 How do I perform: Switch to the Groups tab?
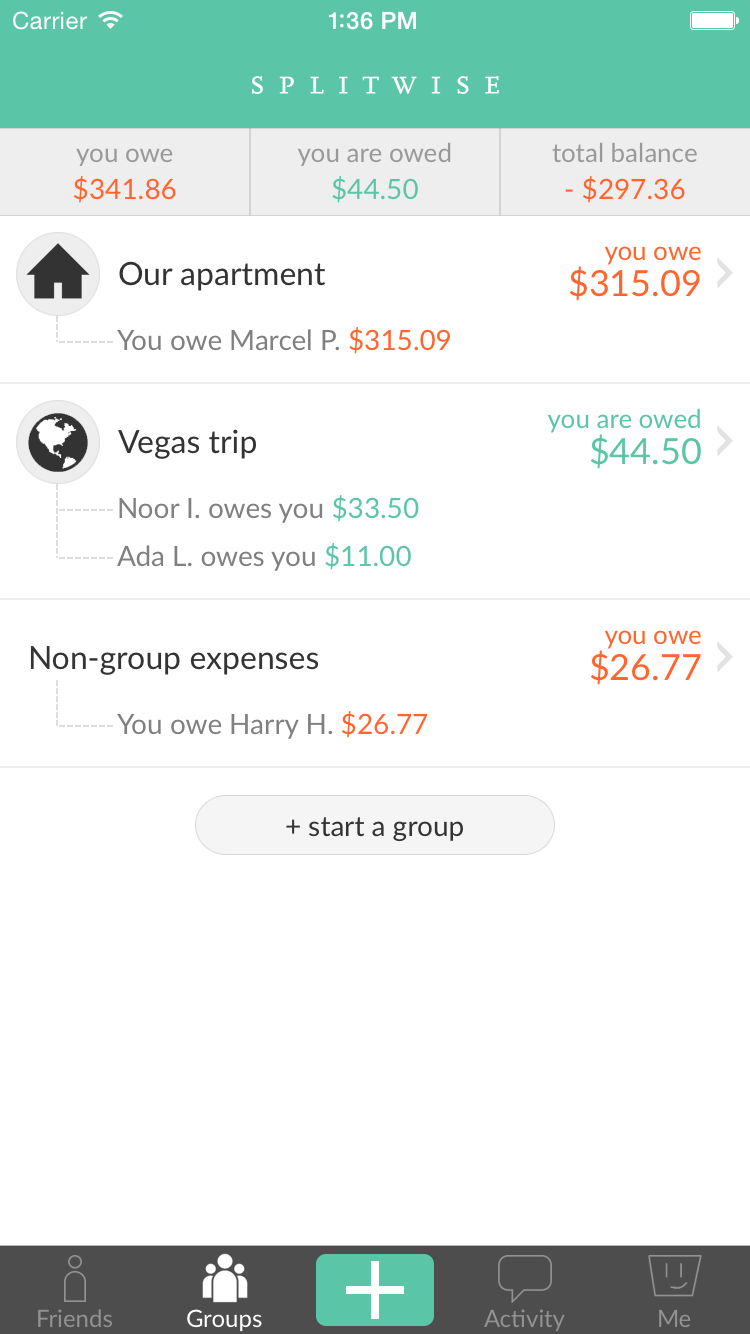click(225, 1292)
